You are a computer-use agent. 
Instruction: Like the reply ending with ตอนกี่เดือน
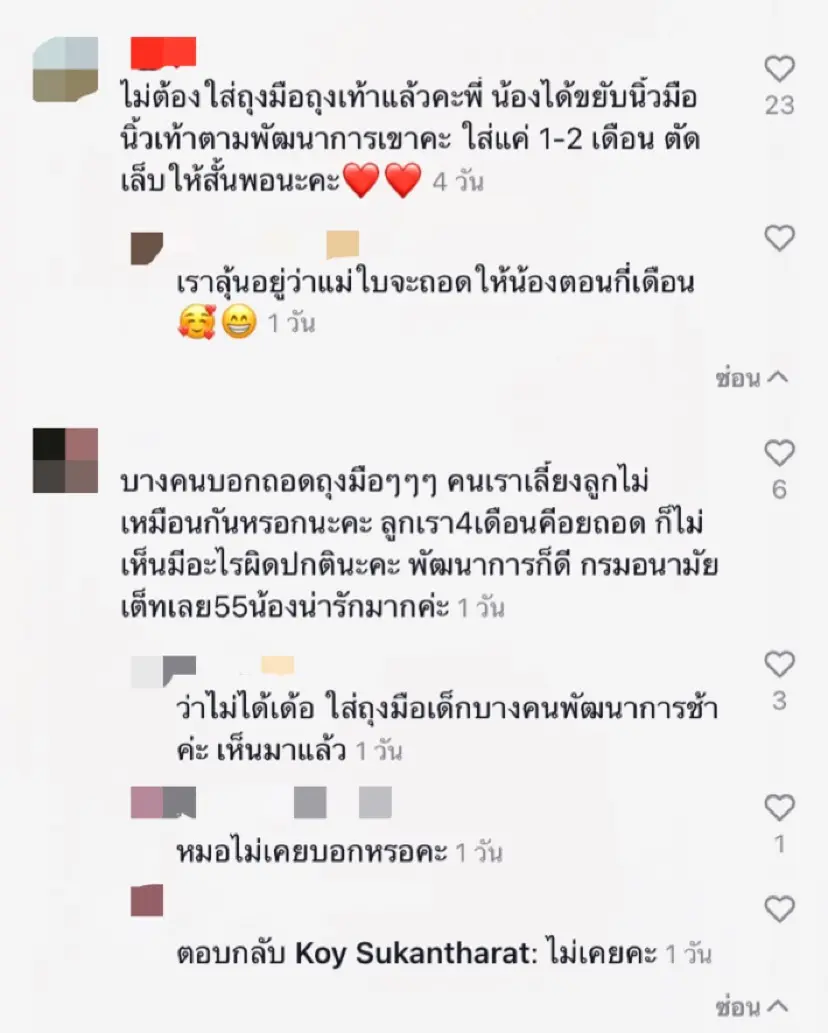pyautogui.click(x=779, y=238)
